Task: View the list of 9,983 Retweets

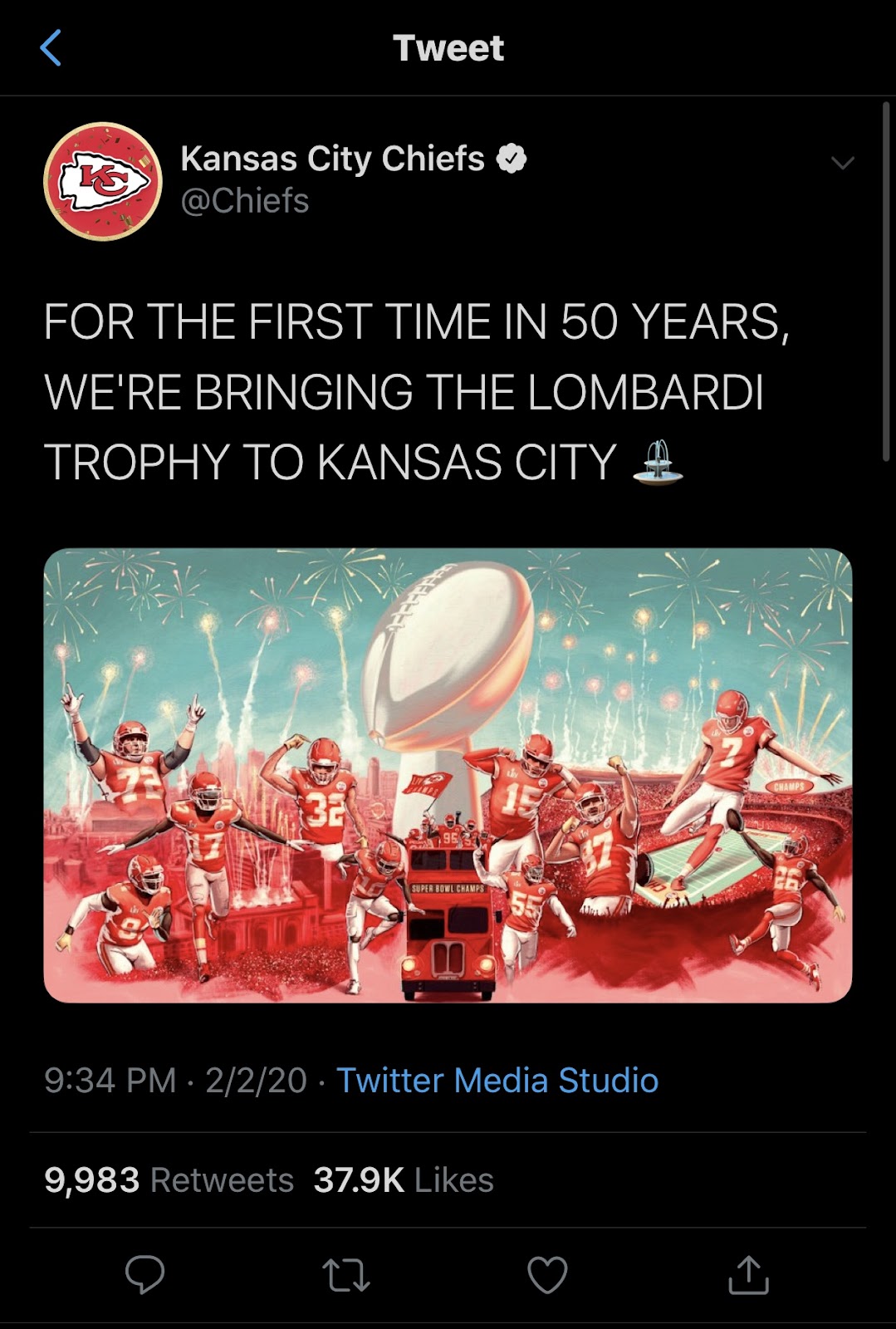Action: click(x=169, y=1180)
